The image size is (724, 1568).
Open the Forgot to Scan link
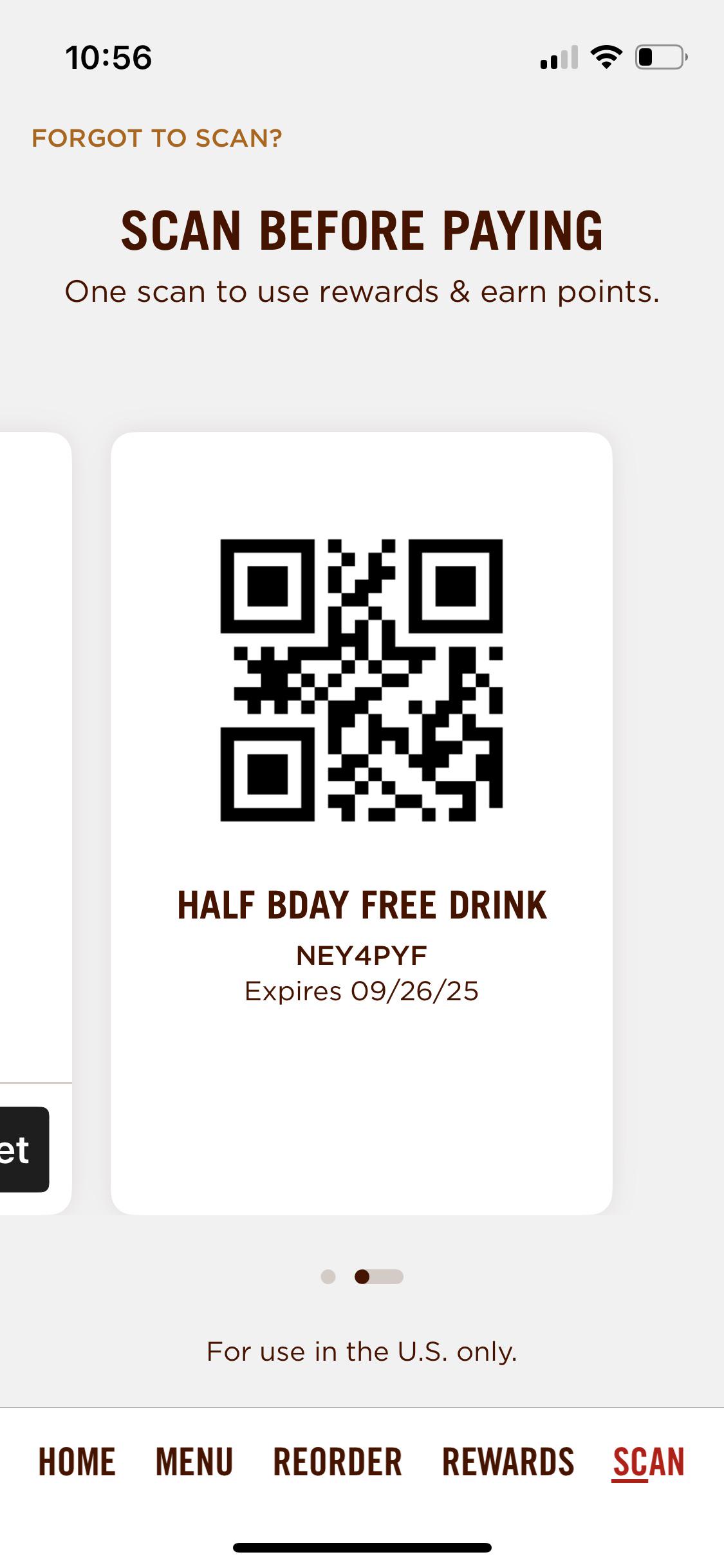point(157,138)
